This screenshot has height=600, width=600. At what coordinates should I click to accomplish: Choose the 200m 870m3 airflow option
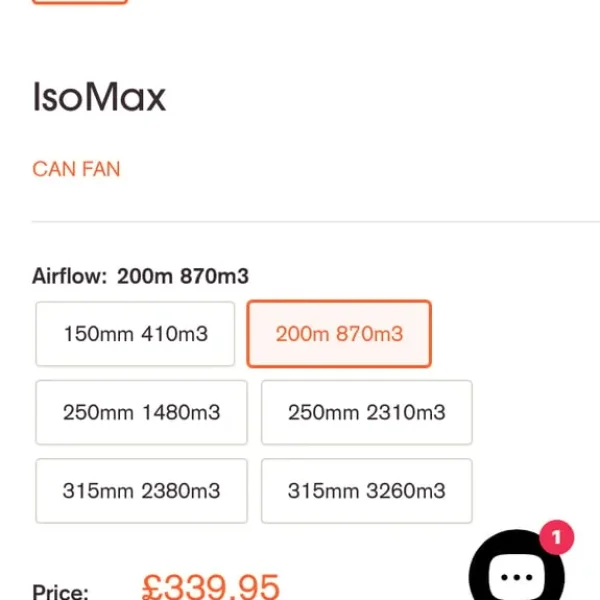[x=339, y=334]
